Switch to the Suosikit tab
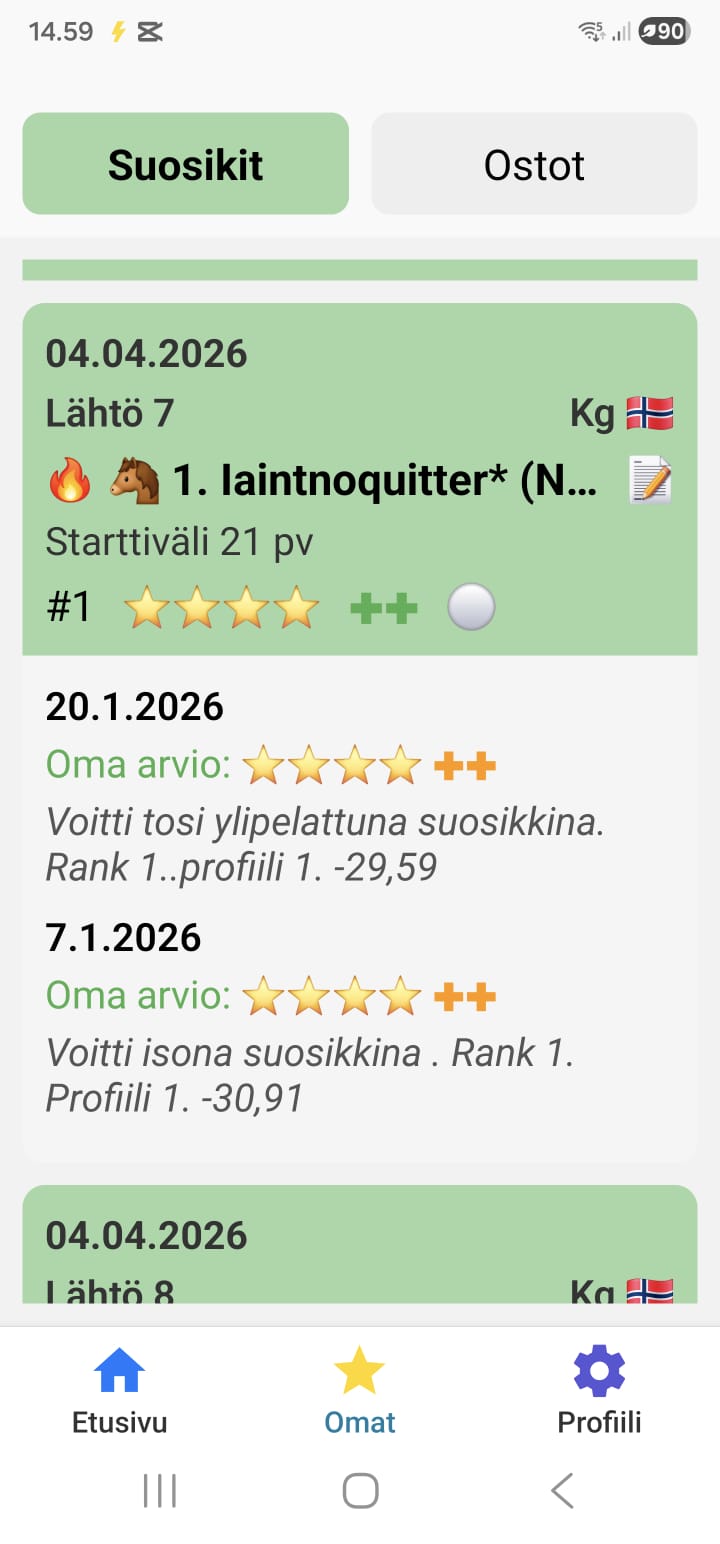Image resolution: width=720 pixels, height=1544 pixels. pos(185,164)
